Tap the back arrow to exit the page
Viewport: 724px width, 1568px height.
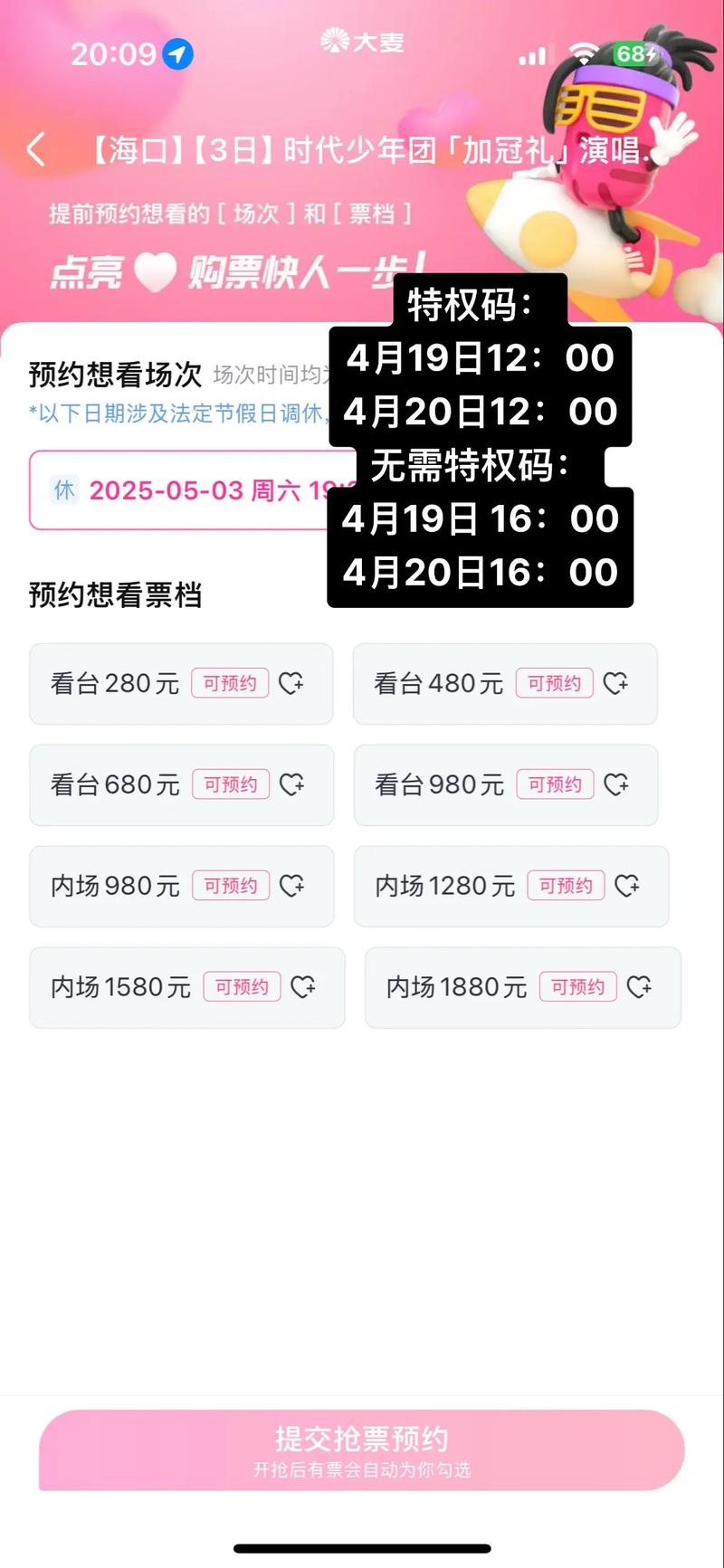click(36, 147)
